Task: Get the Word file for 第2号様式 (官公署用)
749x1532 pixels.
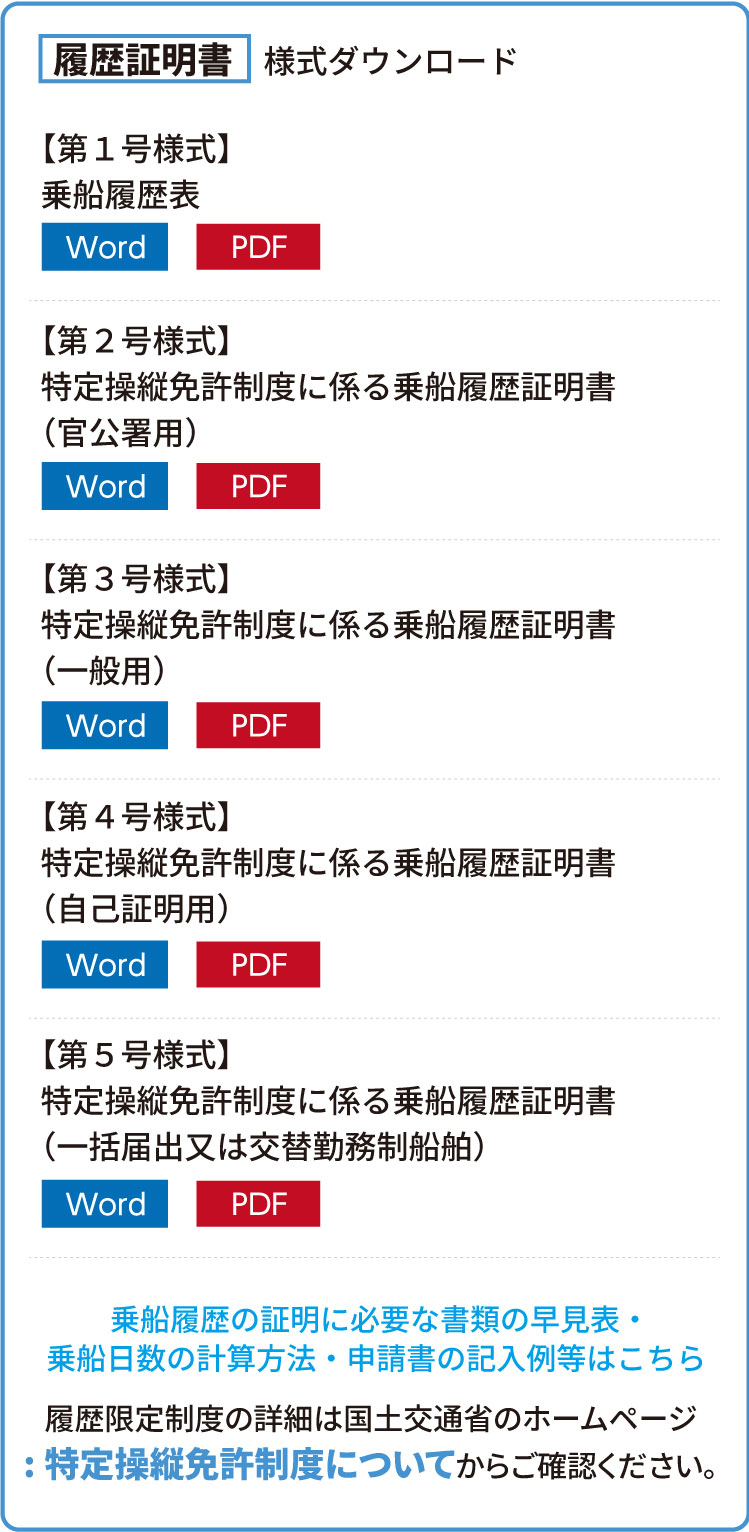Action: pyautogui.click(x=105, y=487)
